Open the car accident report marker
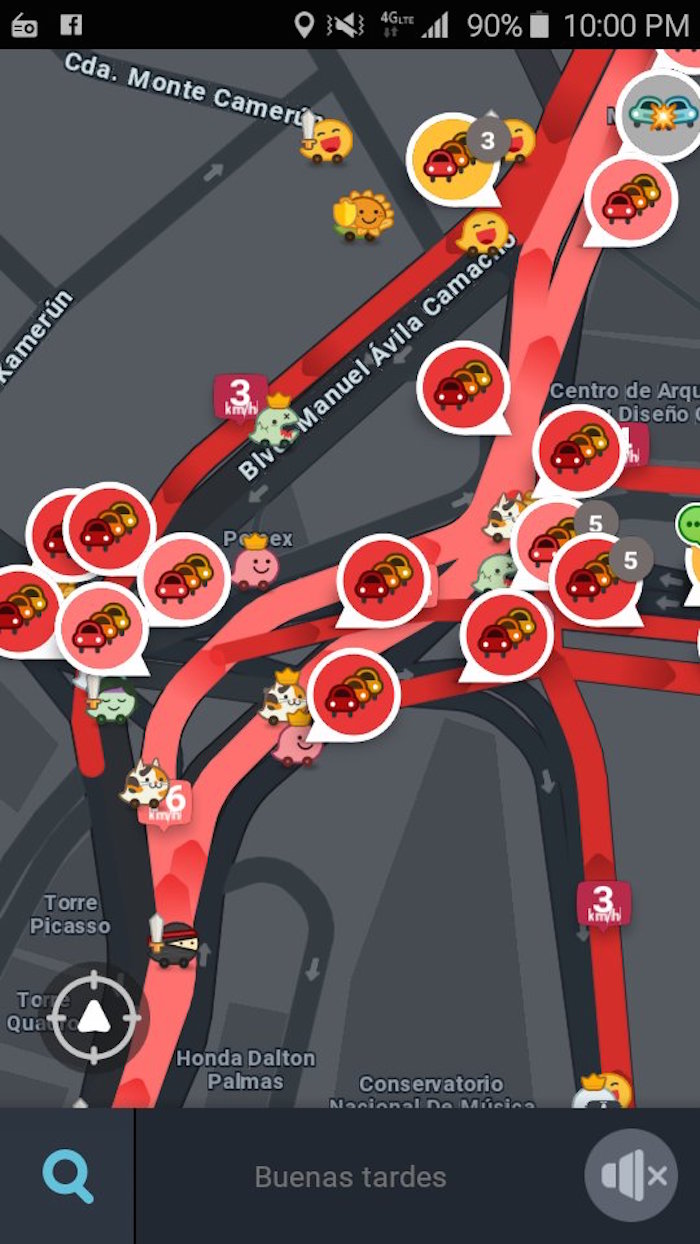Screen dimensions: 700x1244 point(661,112)
